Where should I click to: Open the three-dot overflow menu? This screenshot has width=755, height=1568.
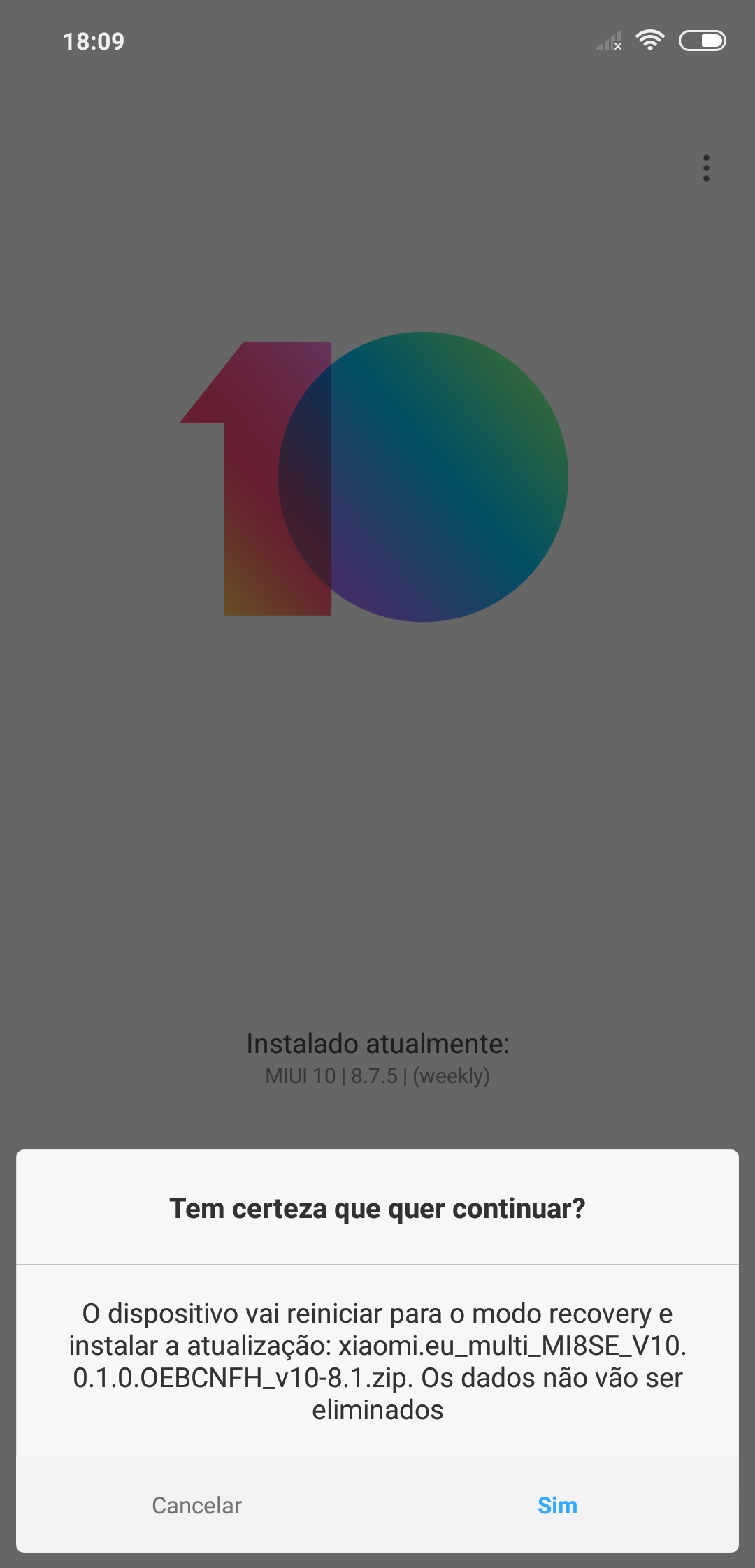coord(706,168)
